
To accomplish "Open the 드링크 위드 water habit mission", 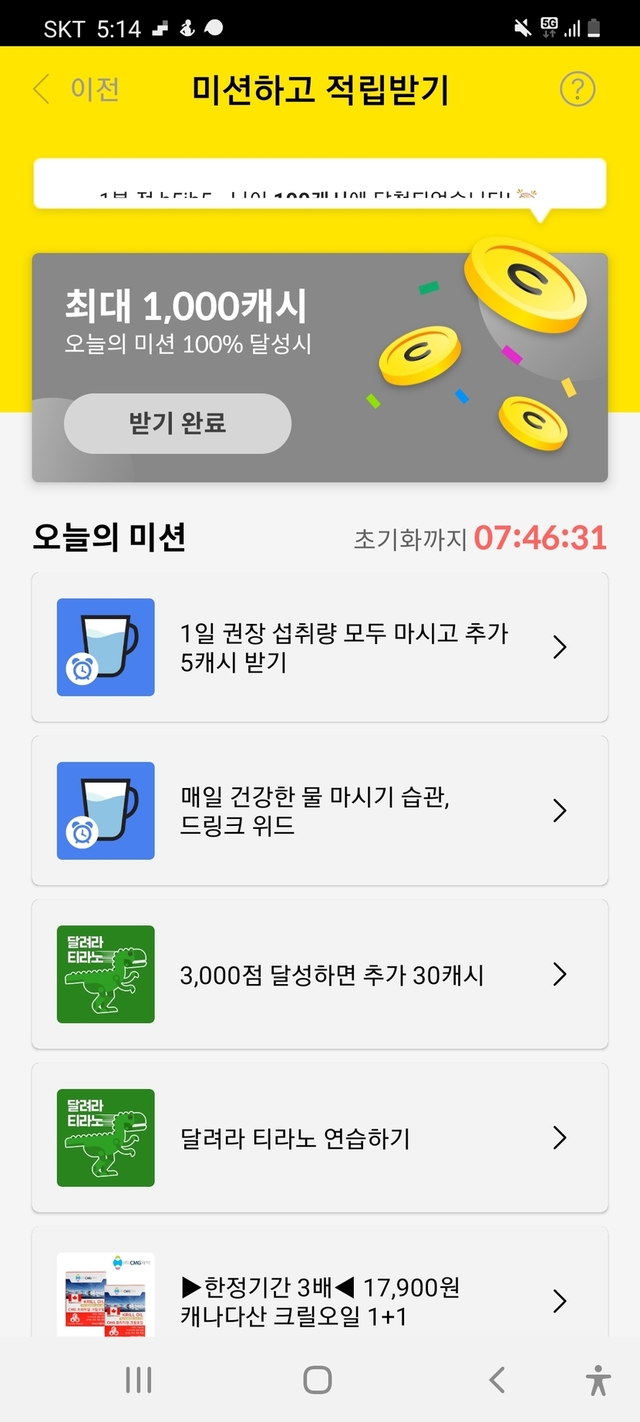I will coord(320,810).
